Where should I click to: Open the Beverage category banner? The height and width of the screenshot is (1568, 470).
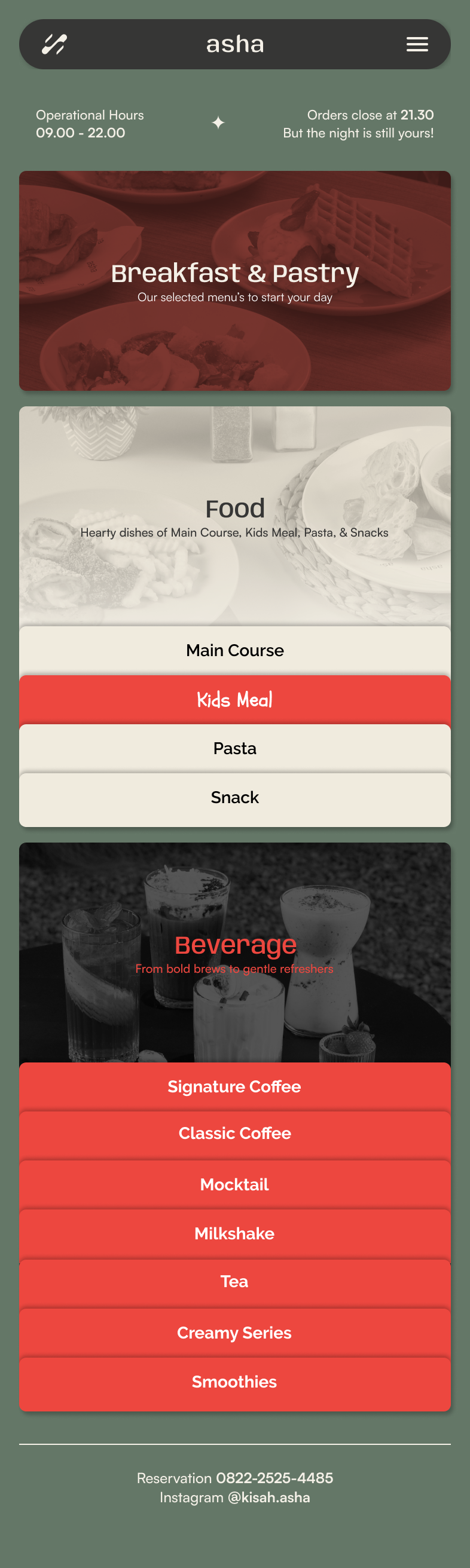(235, 952)
